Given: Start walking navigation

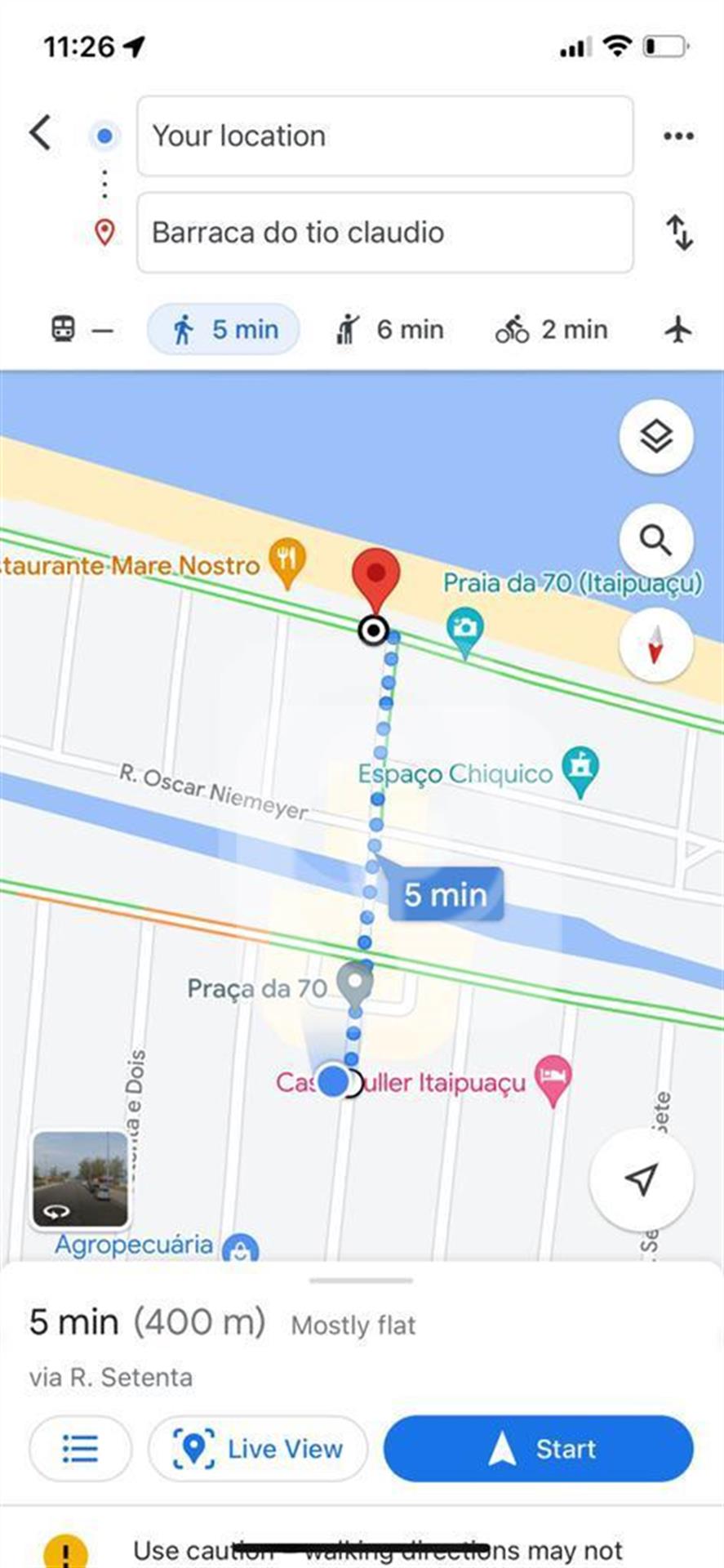Looking at the screenshot, I should pos(539,1449).
